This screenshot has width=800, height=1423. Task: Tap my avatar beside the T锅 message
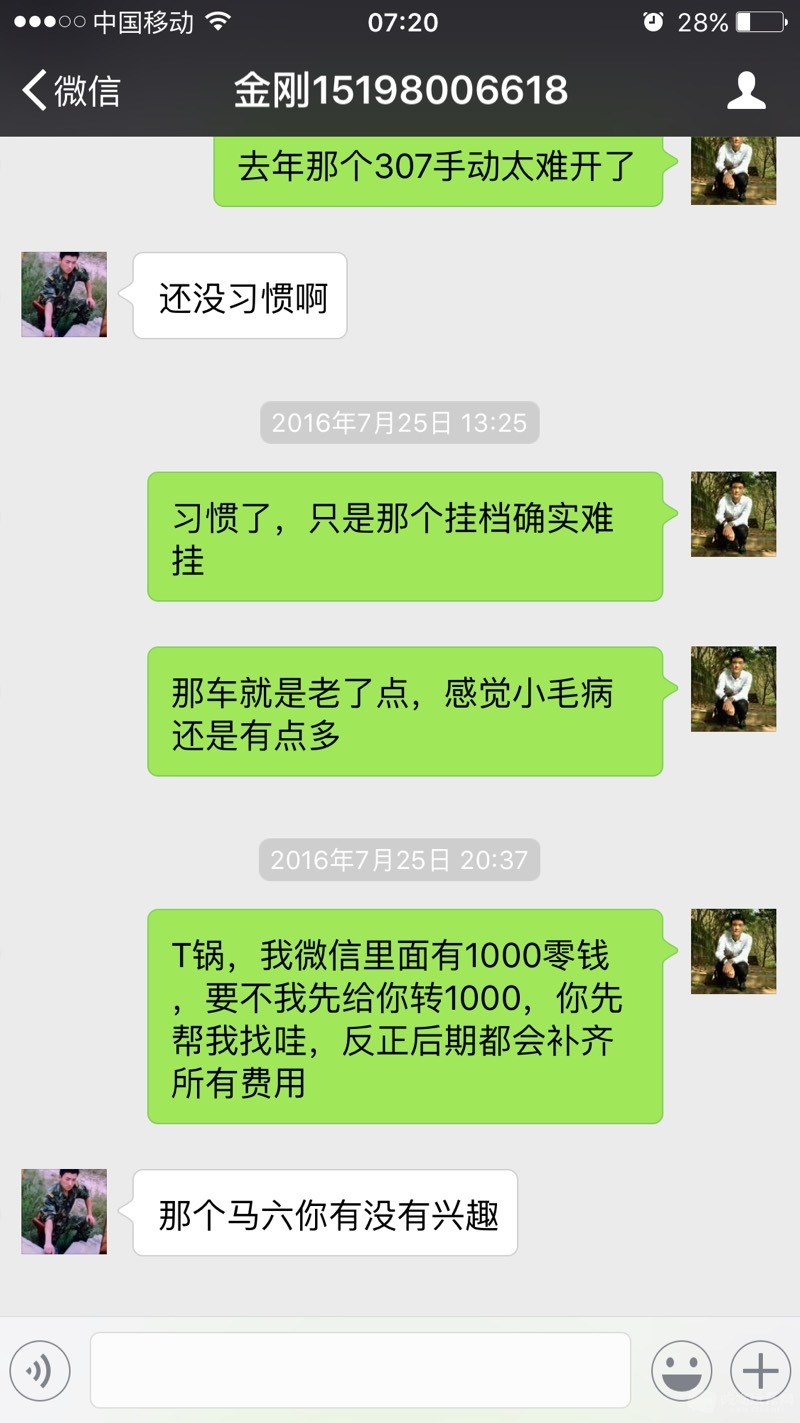(733, 951)
